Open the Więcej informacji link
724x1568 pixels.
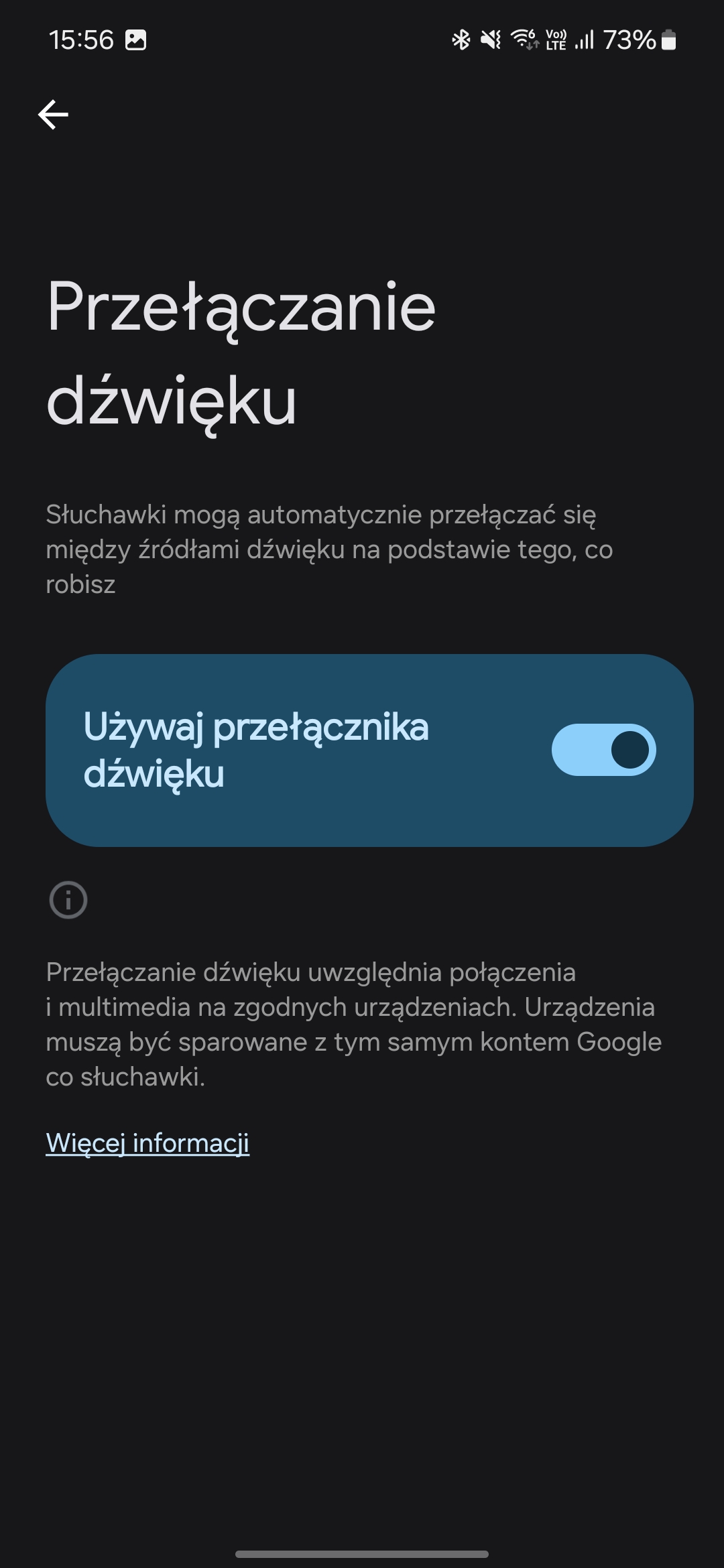click(147, 1142)
